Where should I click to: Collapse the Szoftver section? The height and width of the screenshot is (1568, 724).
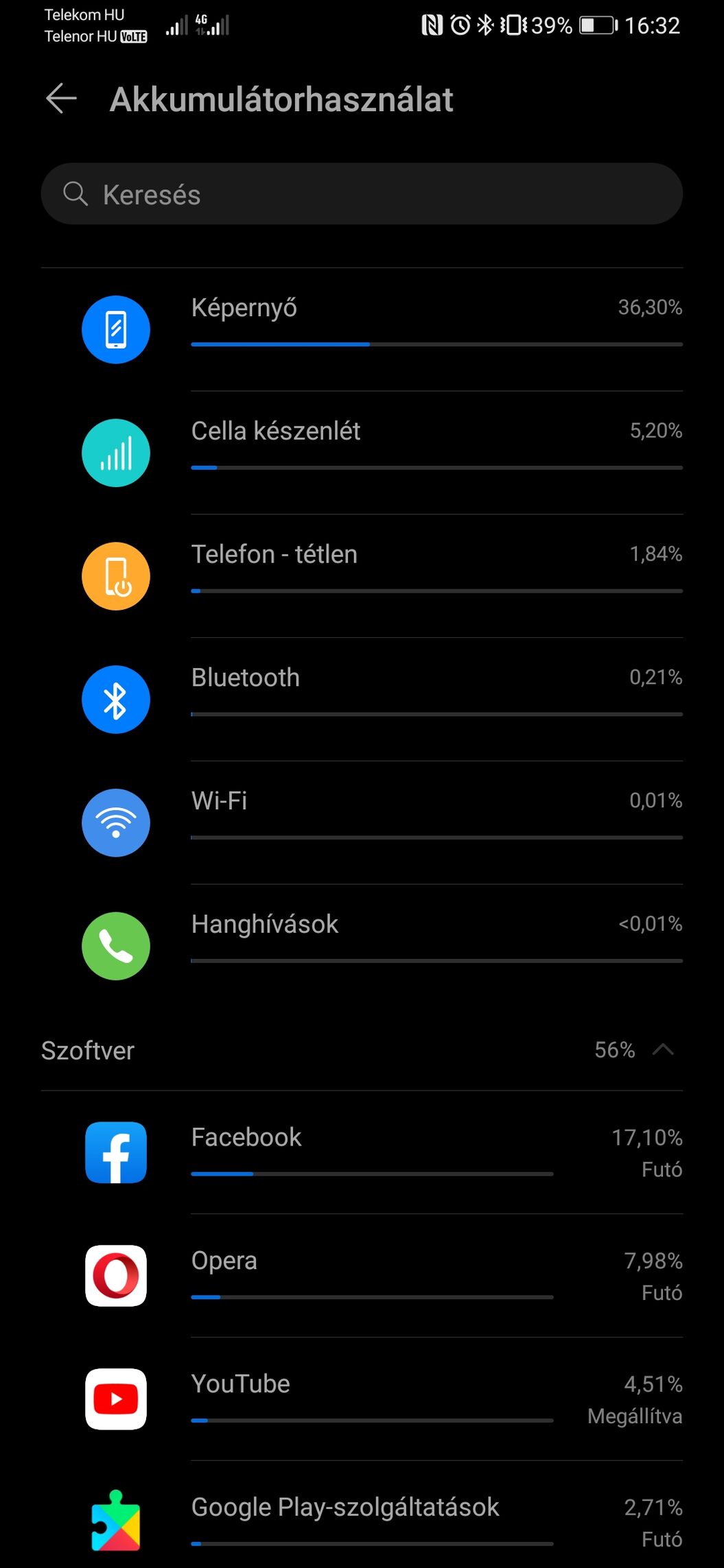[663, 1050]
